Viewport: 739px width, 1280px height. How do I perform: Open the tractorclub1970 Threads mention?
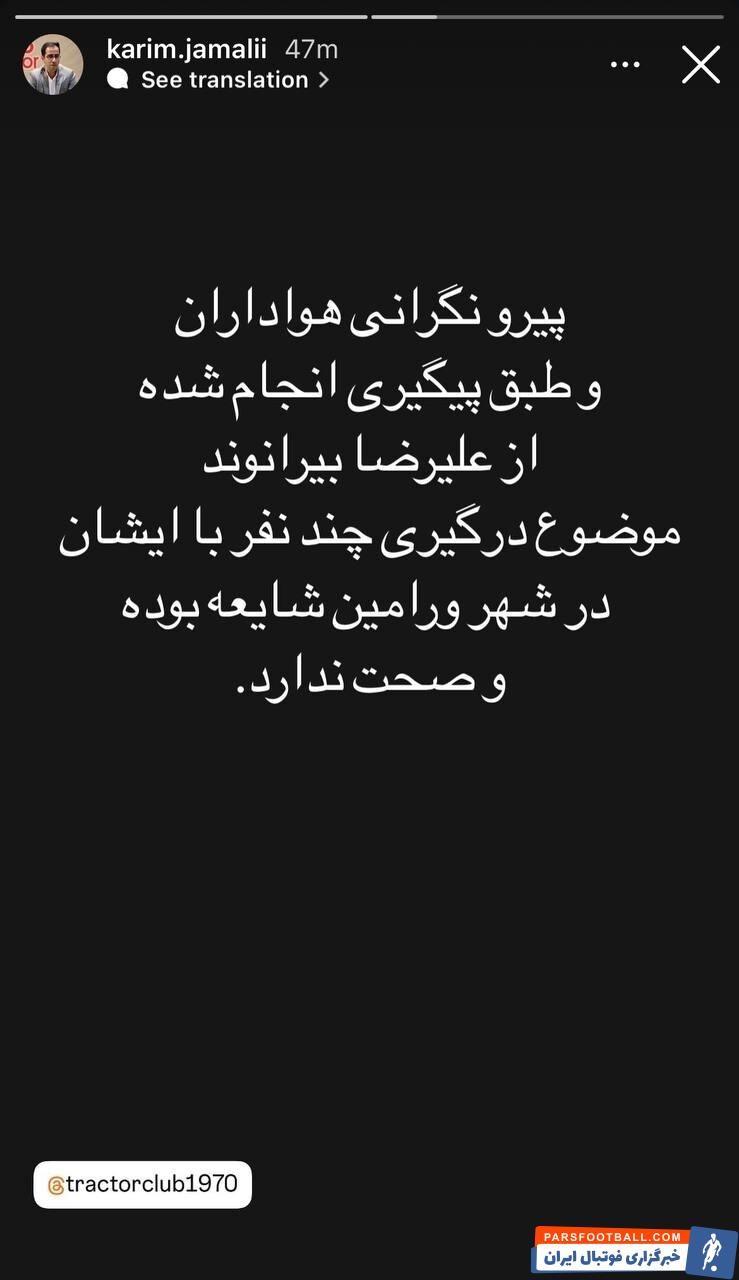143,1184
